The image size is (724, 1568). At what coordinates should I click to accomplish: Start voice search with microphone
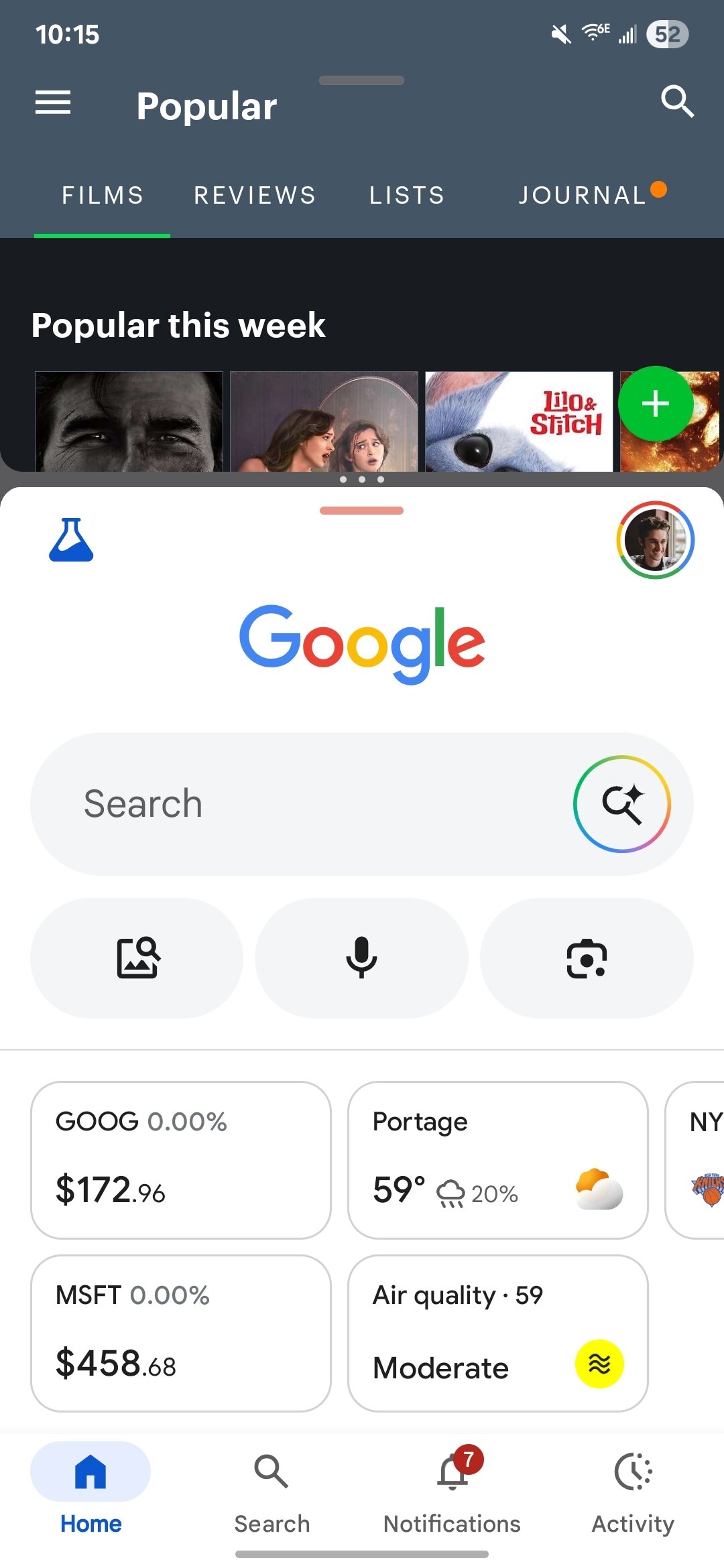pos(361,958)
